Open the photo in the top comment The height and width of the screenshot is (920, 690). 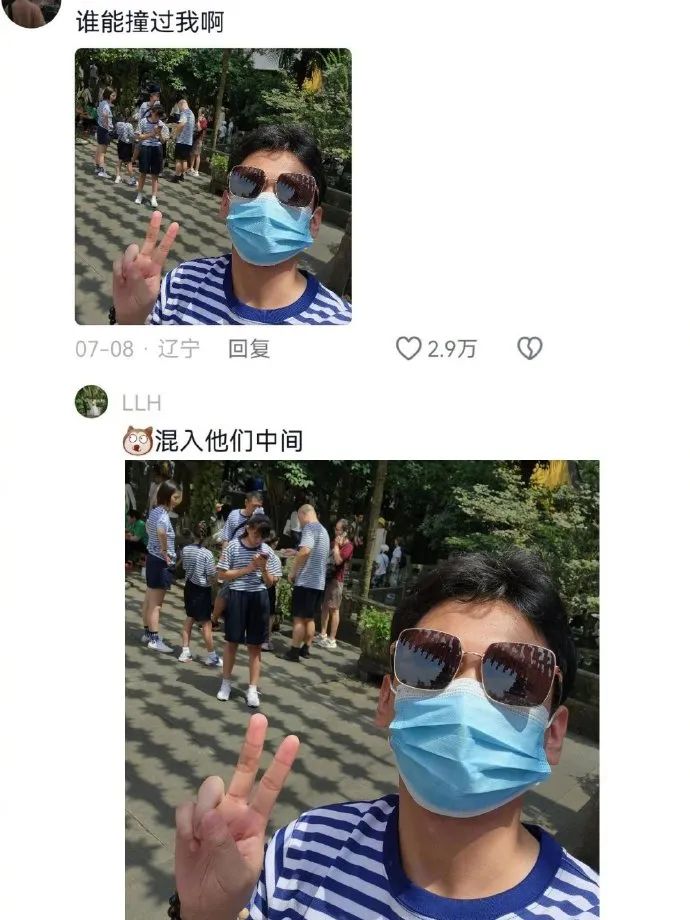coord(213,187)
